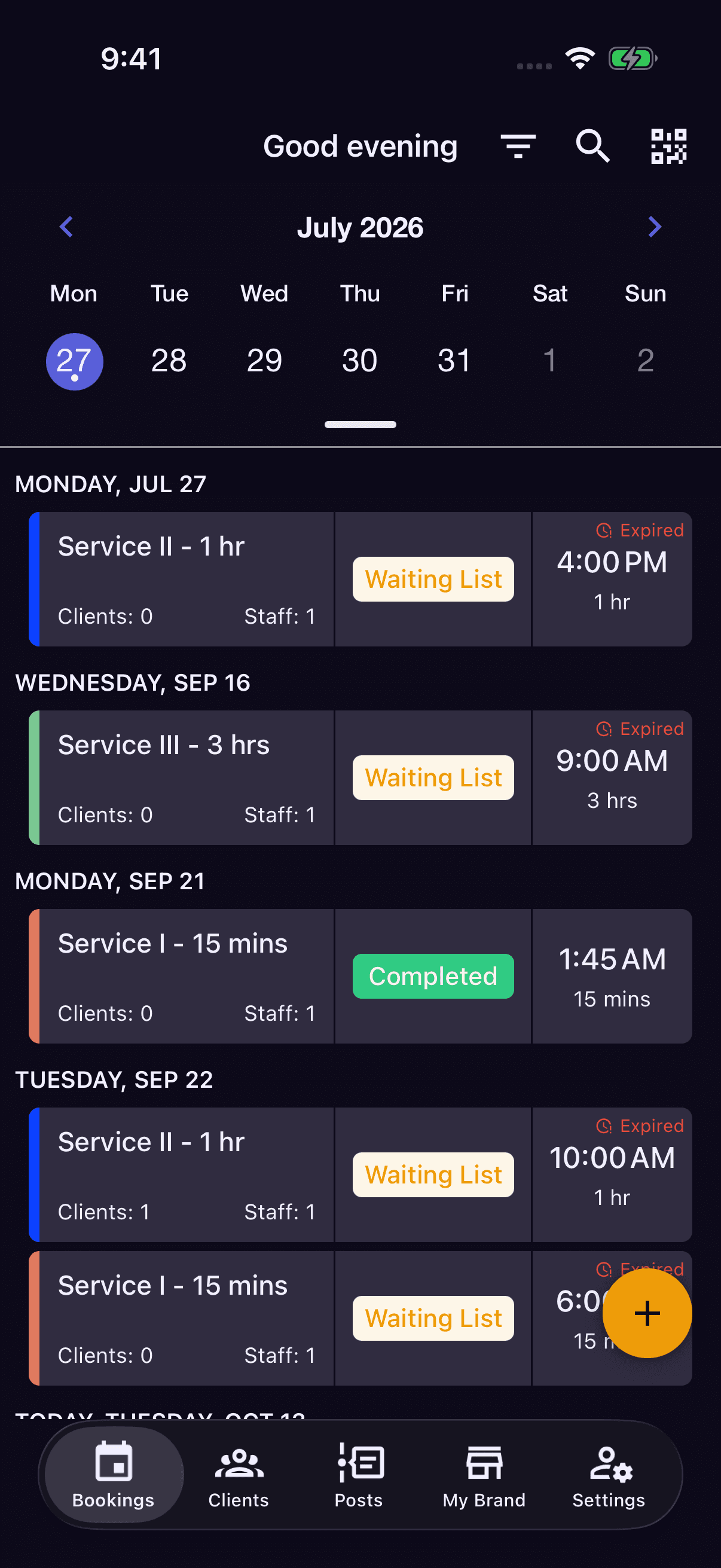
Task: Expand the calendar with the handle bar
Action: 360,424
